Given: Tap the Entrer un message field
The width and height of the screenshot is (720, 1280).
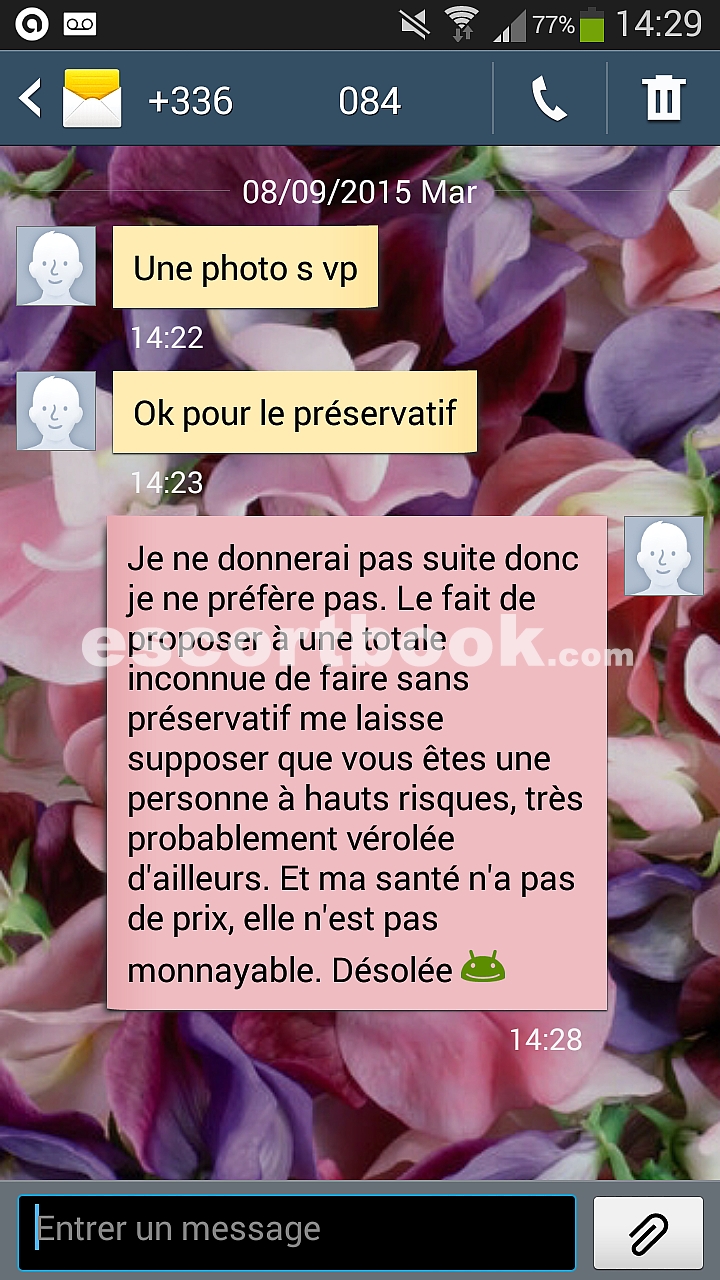Looking at the screenshot, I should coord(297,1233).
